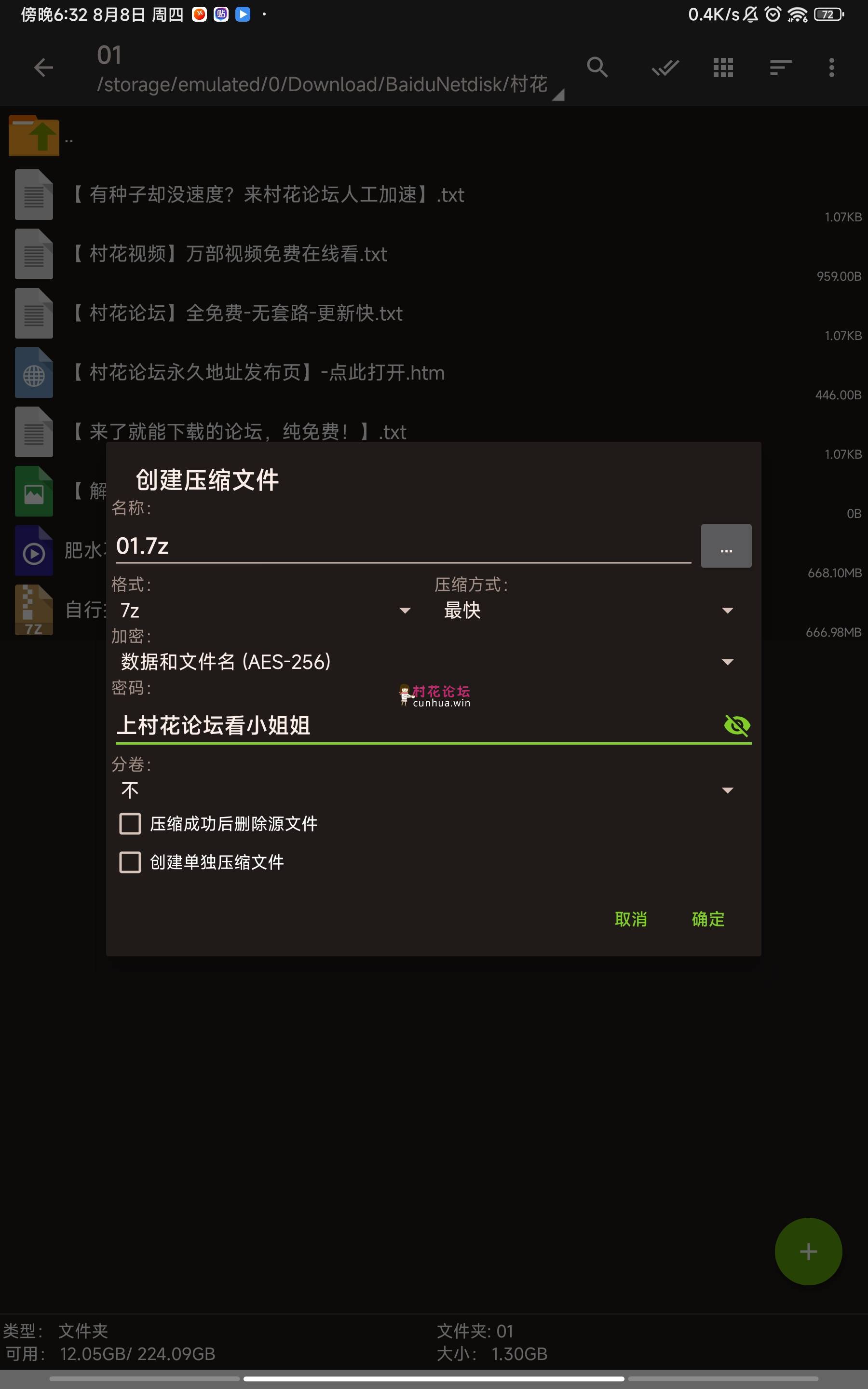Cancel with the 取消 button
Viewport: 868px width, 1389px height.
click(630, 919)
